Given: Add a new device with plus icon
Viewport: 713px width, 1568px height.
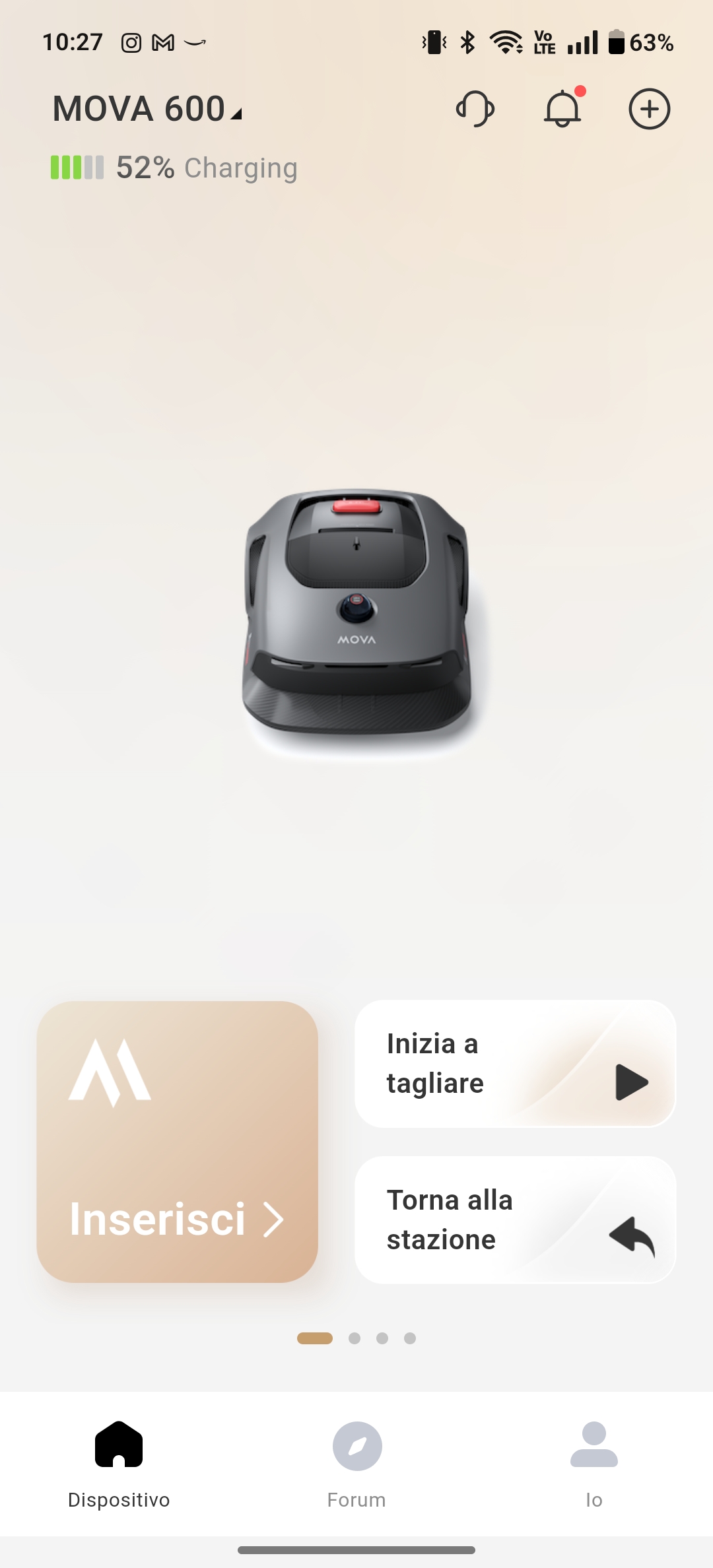Looking at the screenshot, I should click(x=650, y=109).
